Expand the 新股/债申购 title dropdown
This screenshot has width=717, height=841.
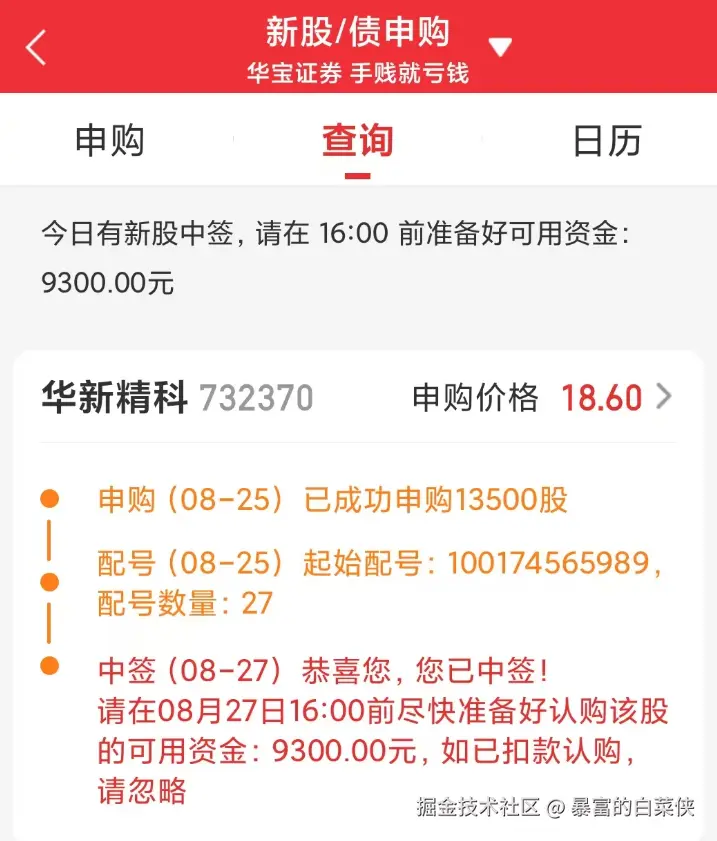[x=500, y=46]
